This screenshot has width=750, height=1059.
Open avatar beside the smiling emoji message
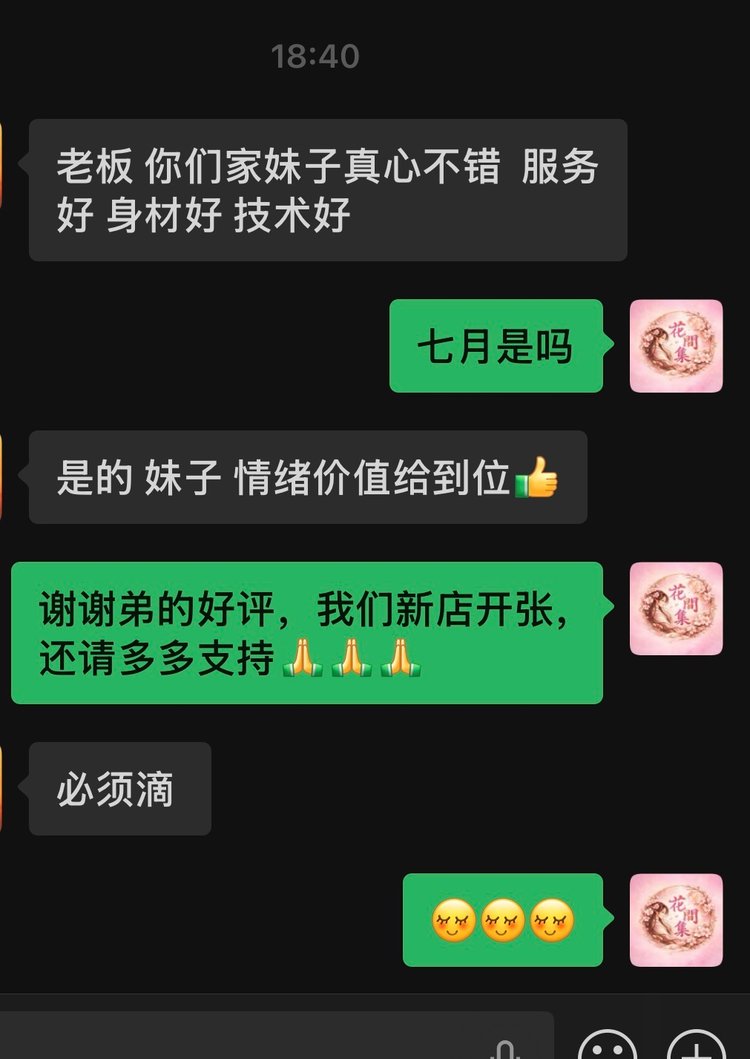point(676,920)
